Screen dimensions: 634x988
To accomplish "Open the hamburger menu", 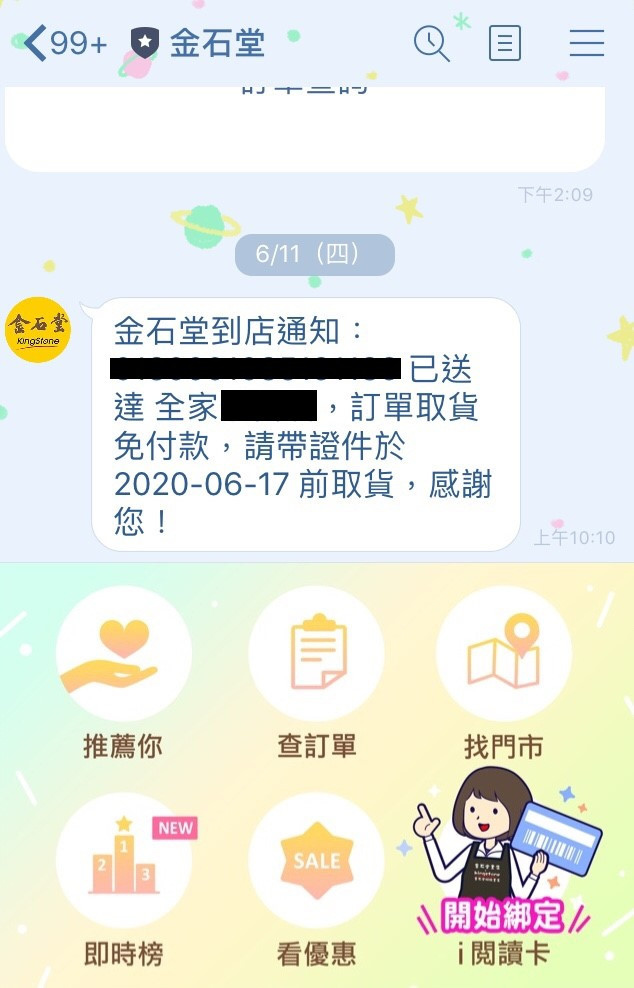I will point(586,43).
